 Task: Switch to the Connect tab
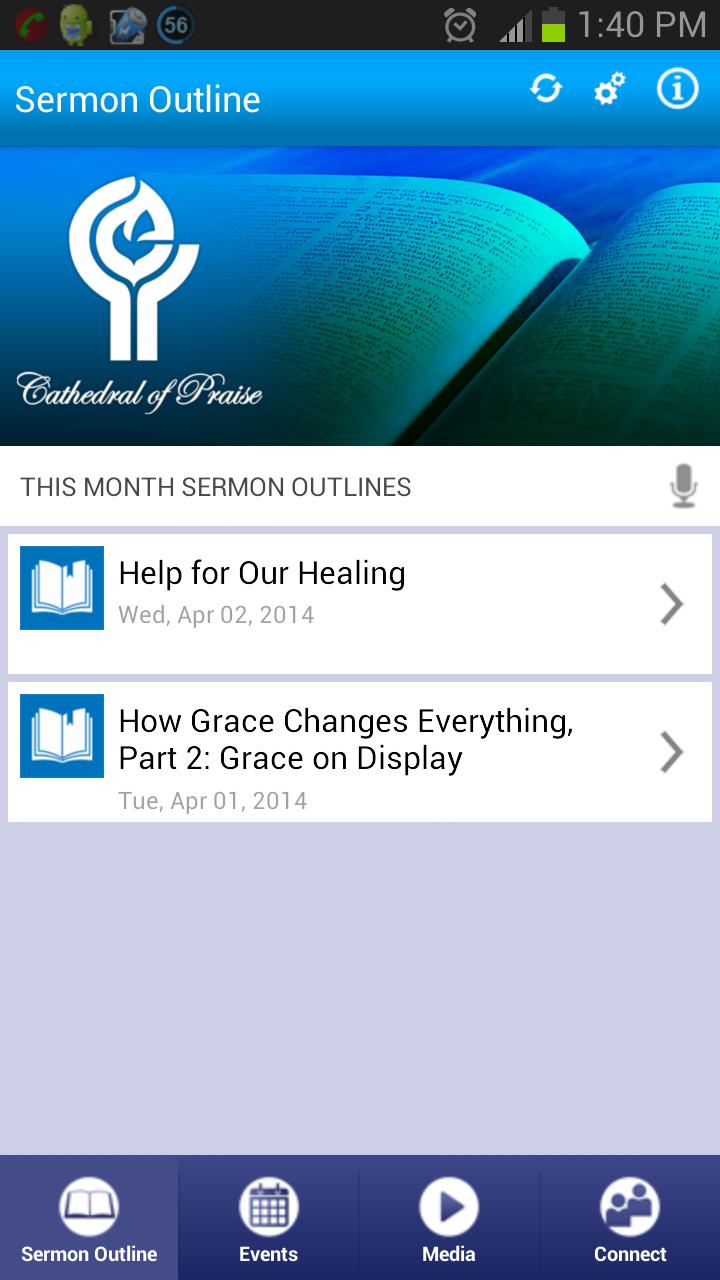(629, 1218)
